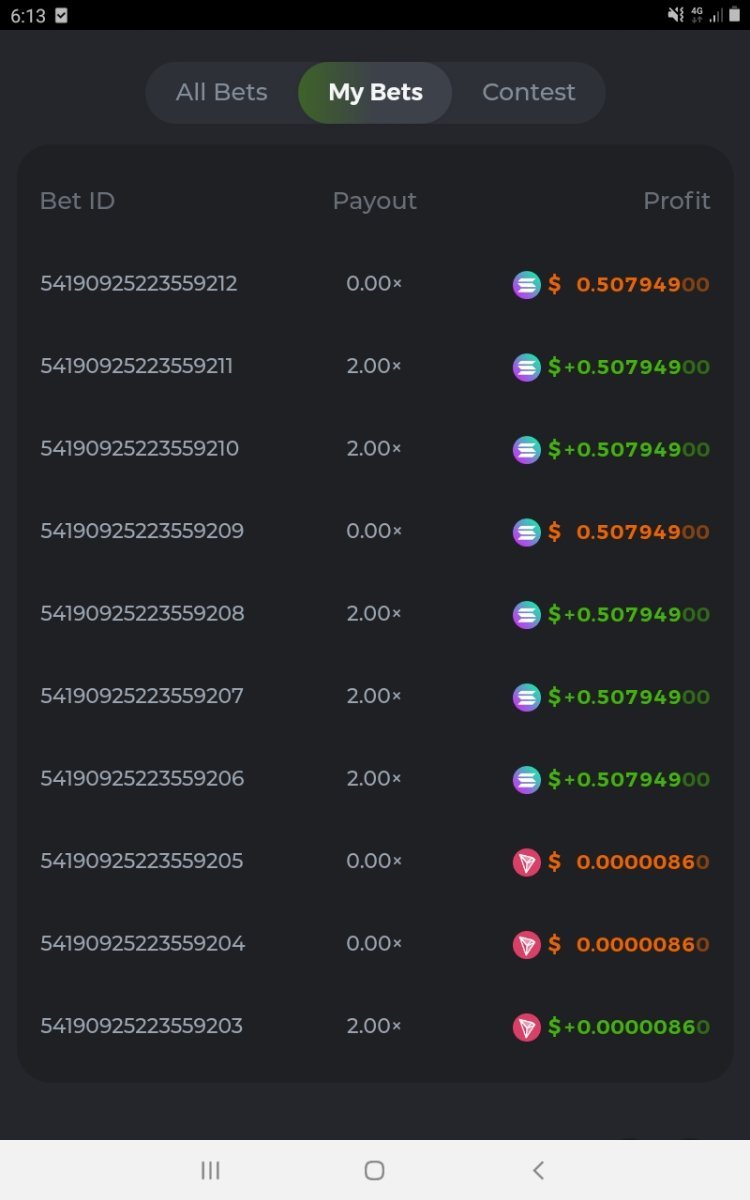The width and height of the screenshot is (750, 1200).
Task: Open bet ID 54190925223559203
Action: tap(142, 1026)
